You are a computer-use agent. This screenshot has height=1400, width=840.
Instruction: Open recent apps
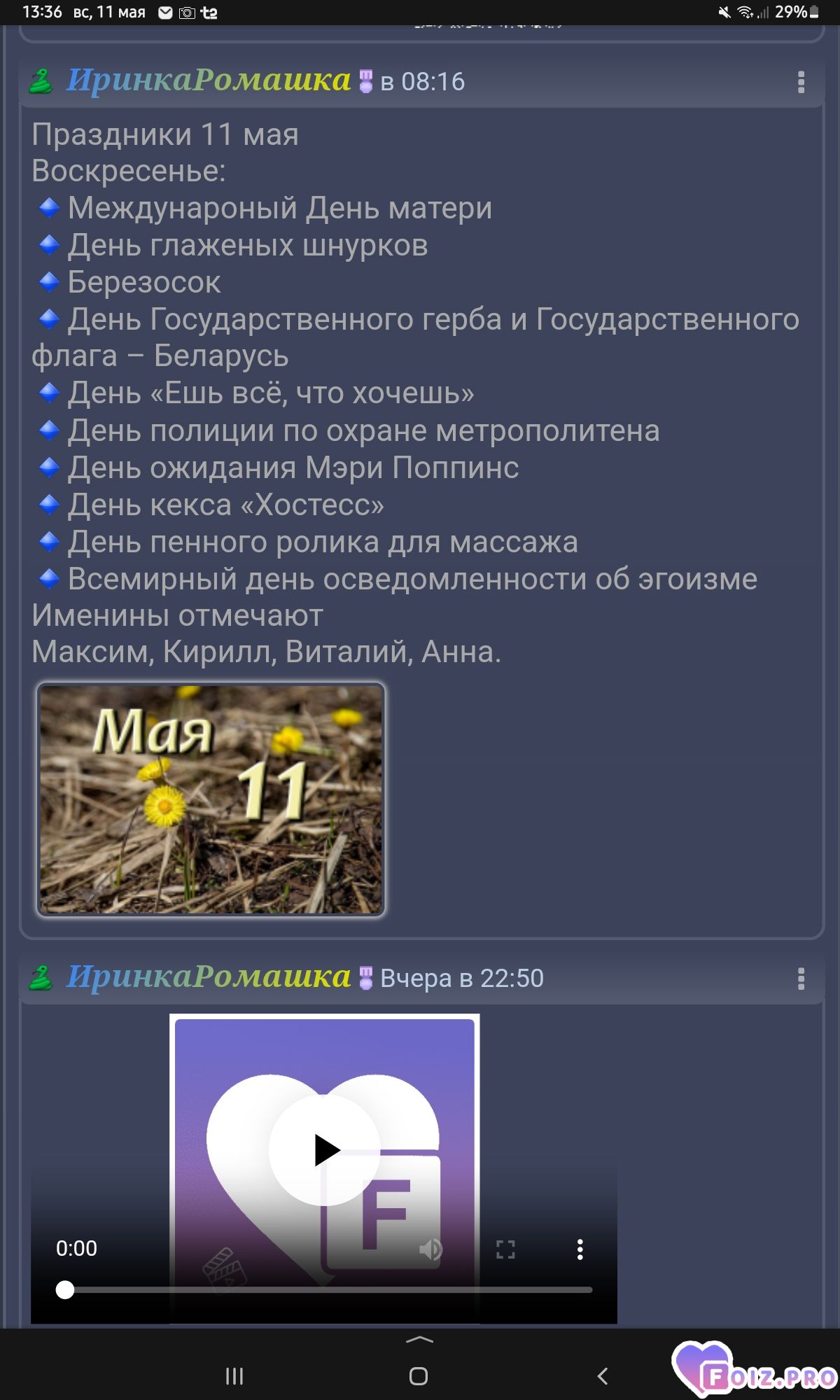click(234, 1376)
